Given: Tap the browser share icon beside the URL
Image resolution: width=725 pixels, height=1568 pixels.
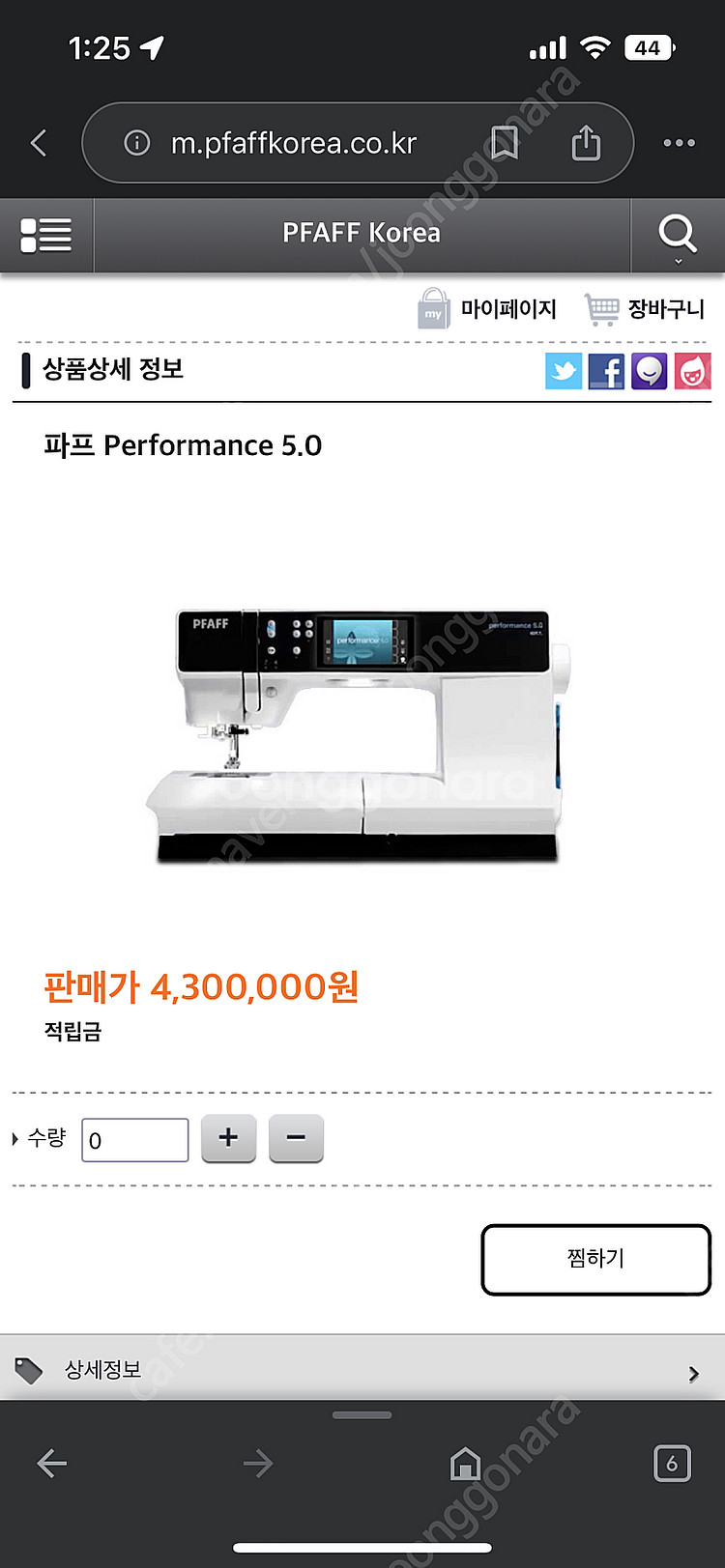Looking at the screenshot, I should (586, 142).
